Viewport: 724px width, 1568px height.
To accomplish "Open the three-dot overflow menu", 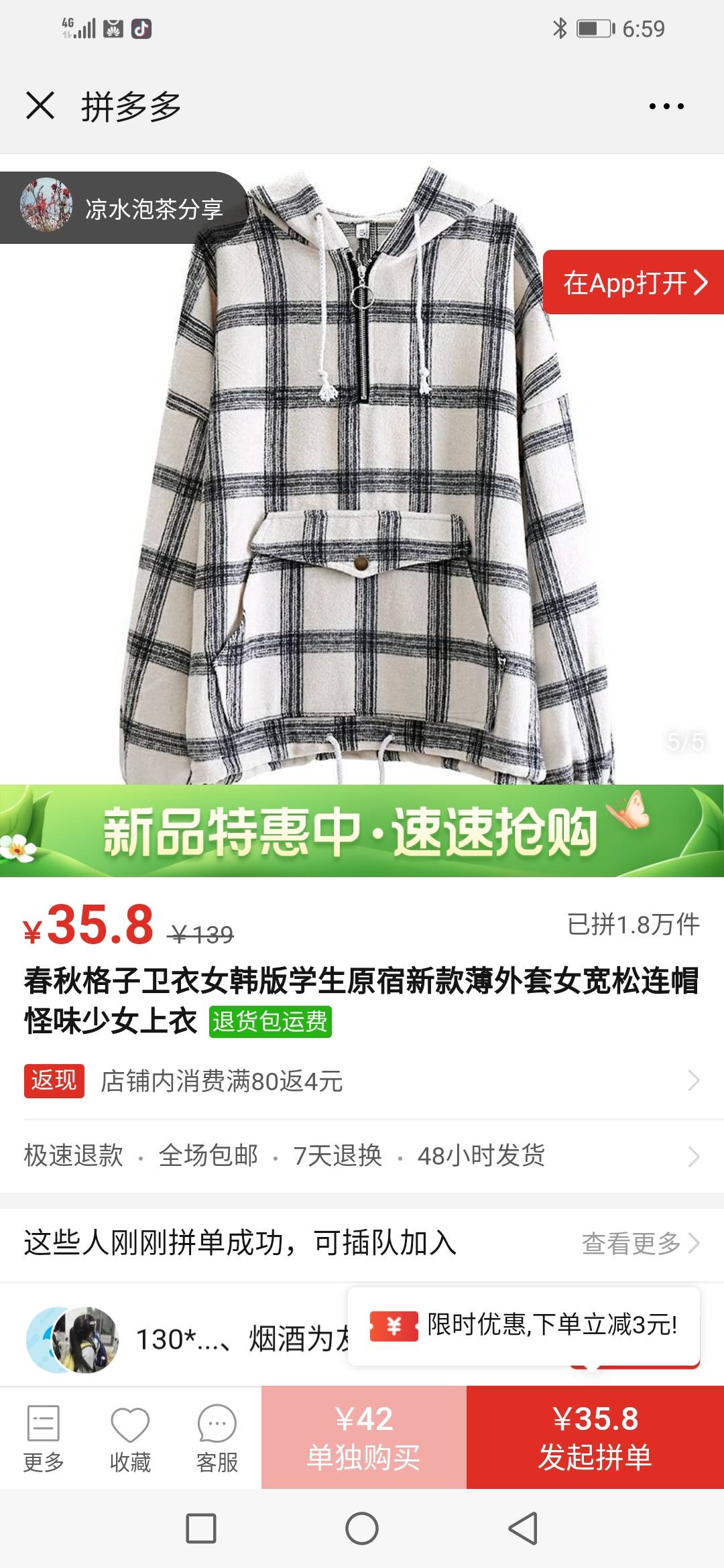I will (666, 106).
